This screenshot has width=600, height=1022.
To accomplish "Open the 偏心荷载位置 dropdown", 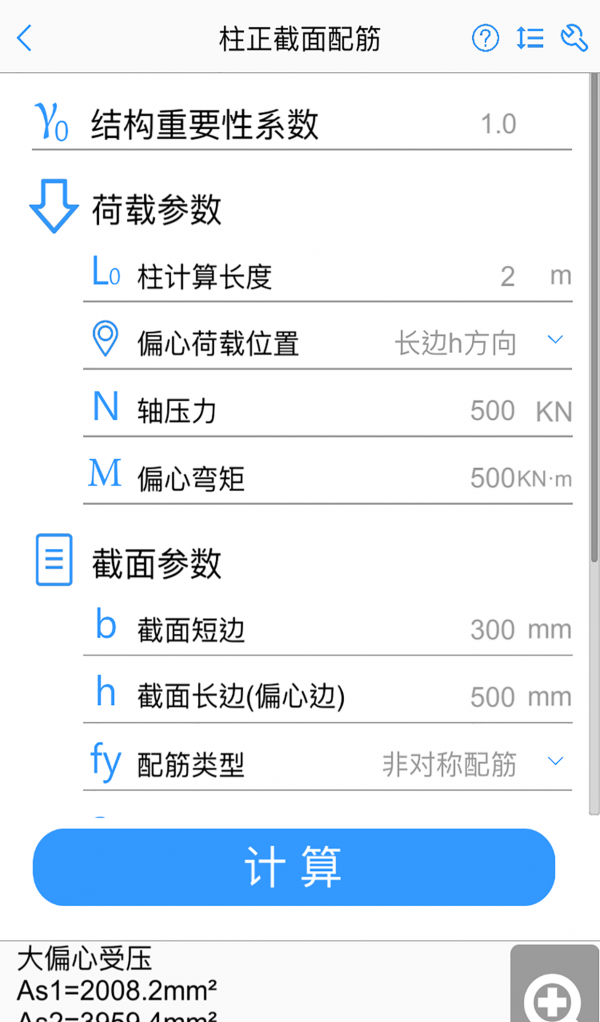I will (x=480, y=343).
